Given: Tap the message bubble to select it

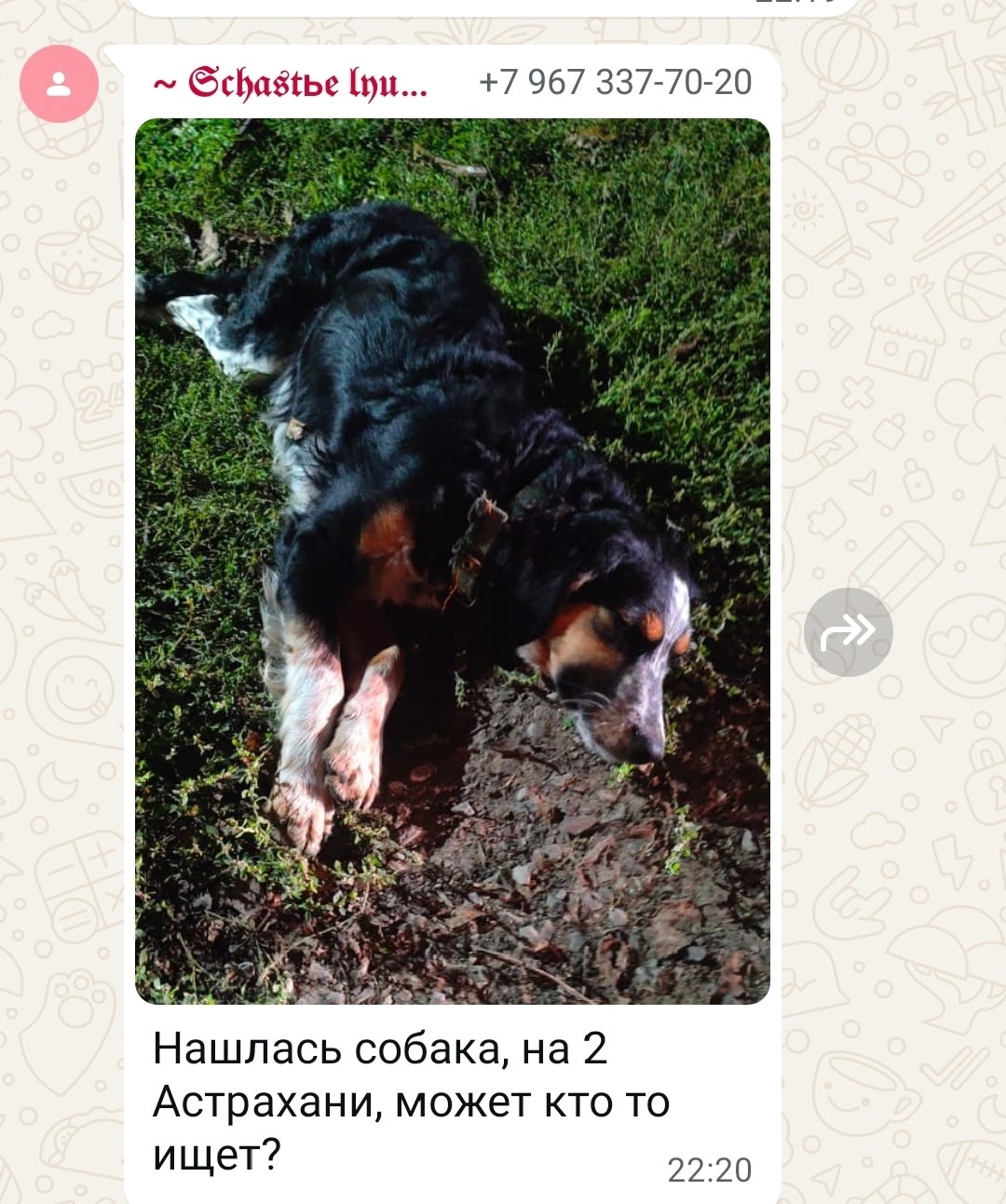Looking at the screenshot, I should pos(447,1099).
